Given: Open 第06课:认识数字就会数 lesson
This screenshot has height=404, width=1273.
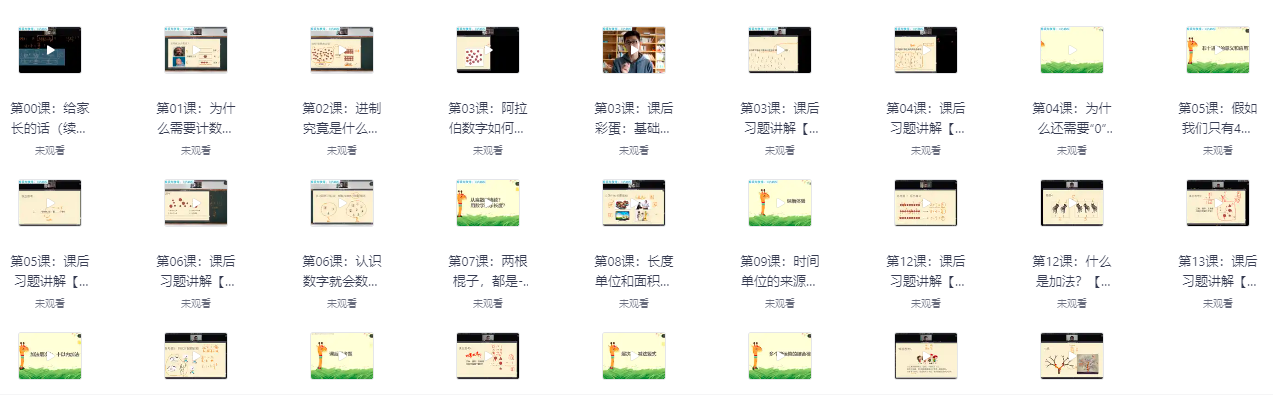Looking at the screenshot, I should [342, 203].
